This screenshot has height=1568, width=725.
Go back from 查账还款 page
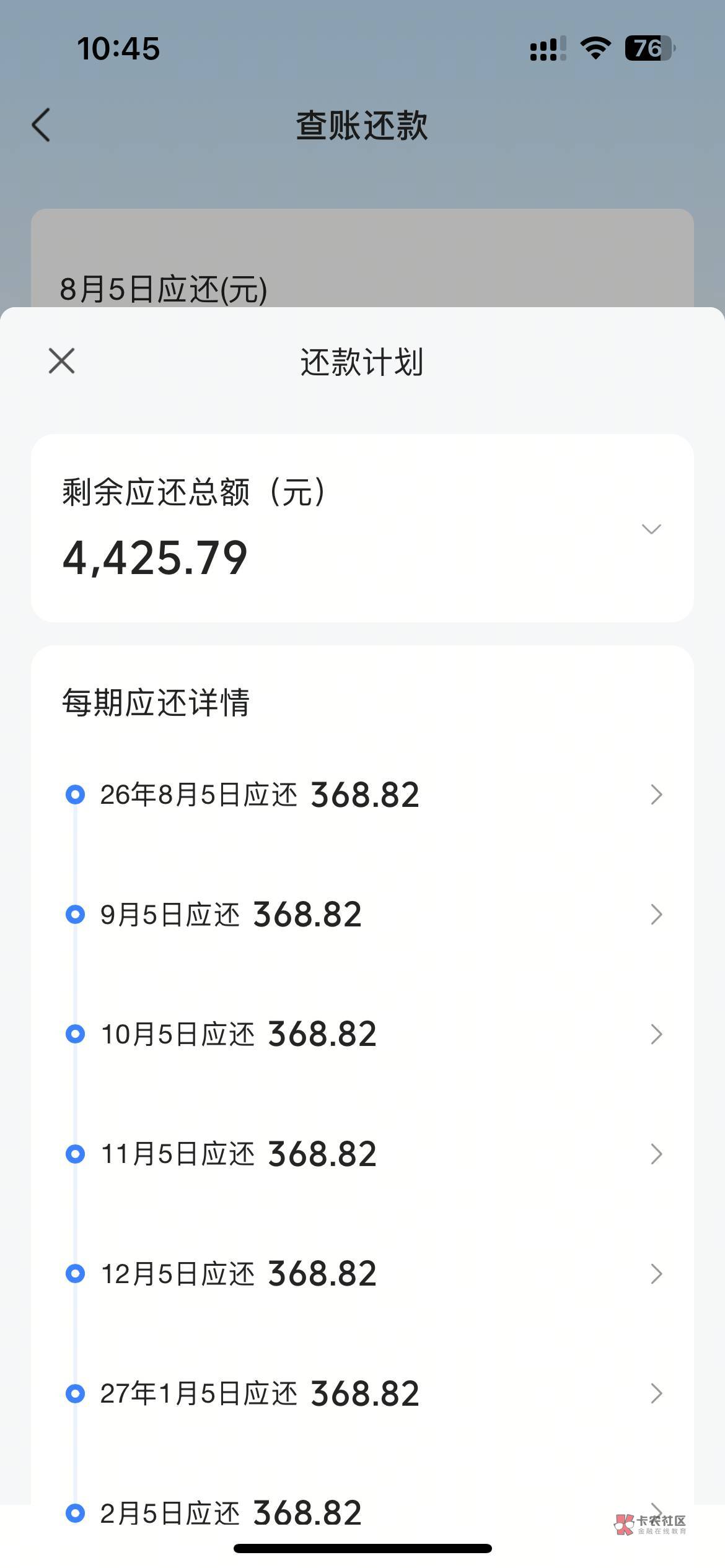[x=41, y=125]
